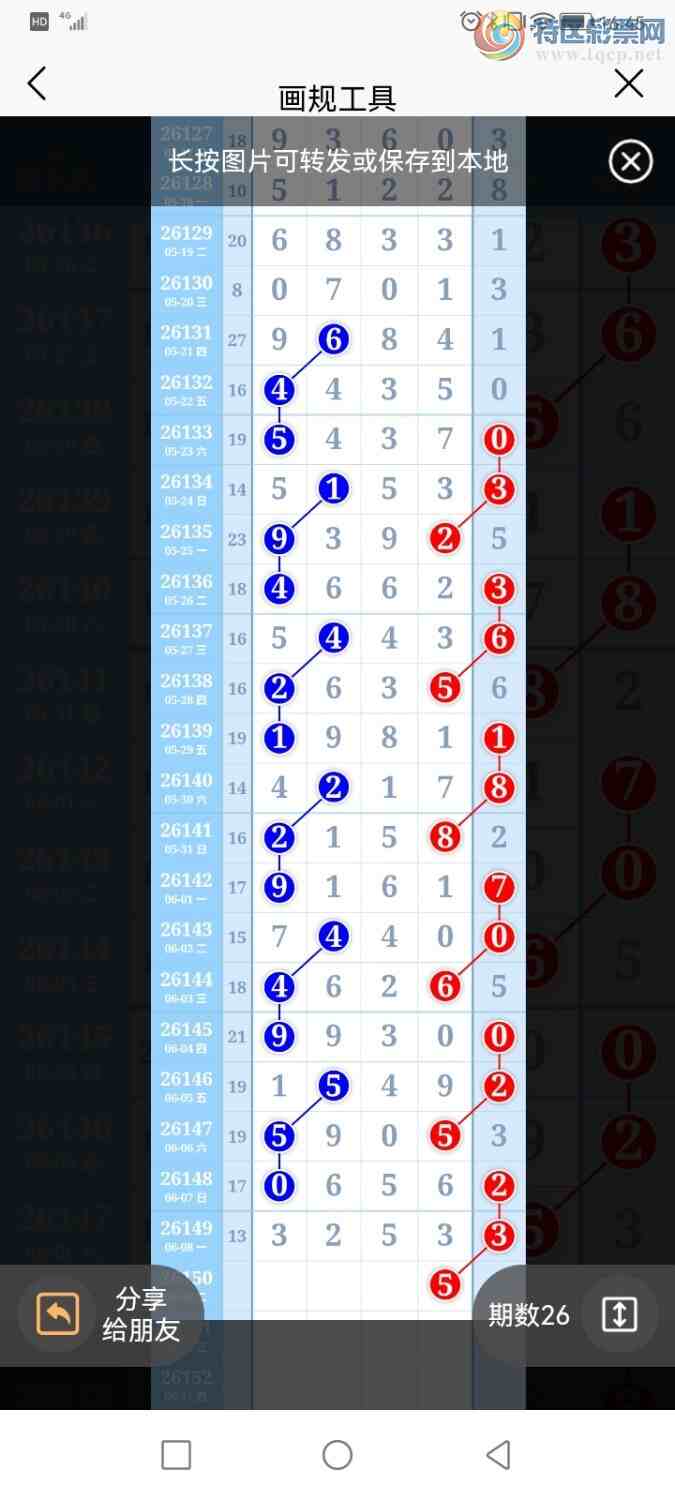Close the 画规工具 page
Viewport: 675px width, 1500px height.
629,84
